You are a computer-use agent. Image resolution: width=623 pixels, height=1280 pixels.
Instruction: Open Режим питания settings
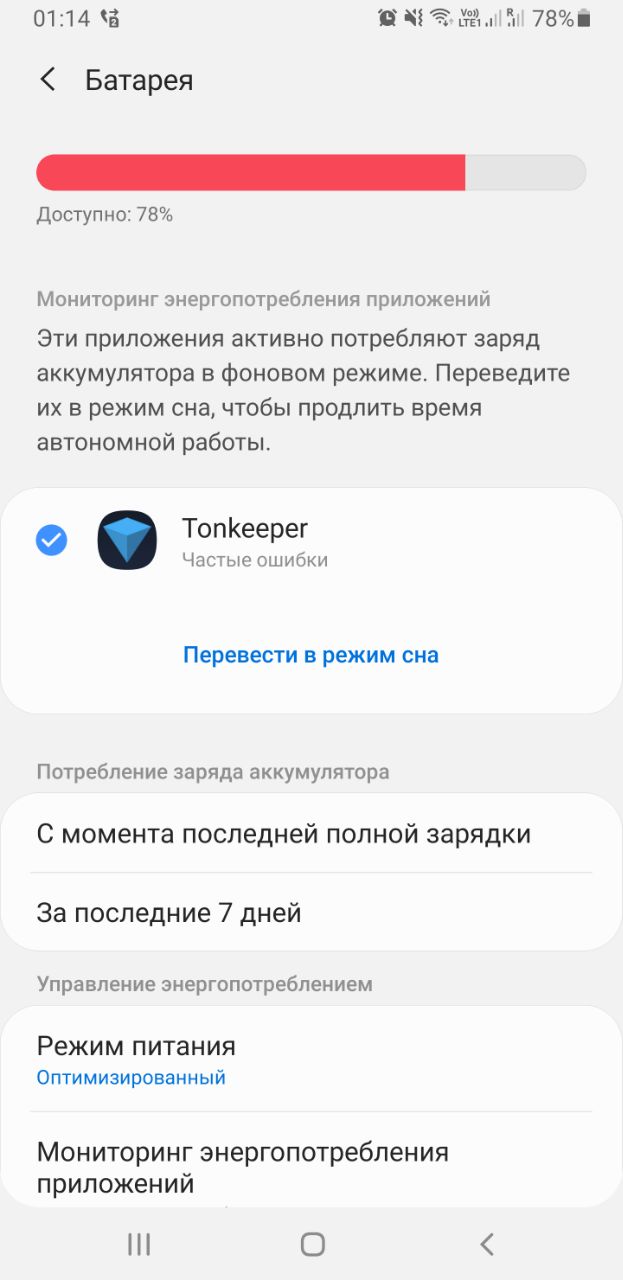[x=311, y=1060]
